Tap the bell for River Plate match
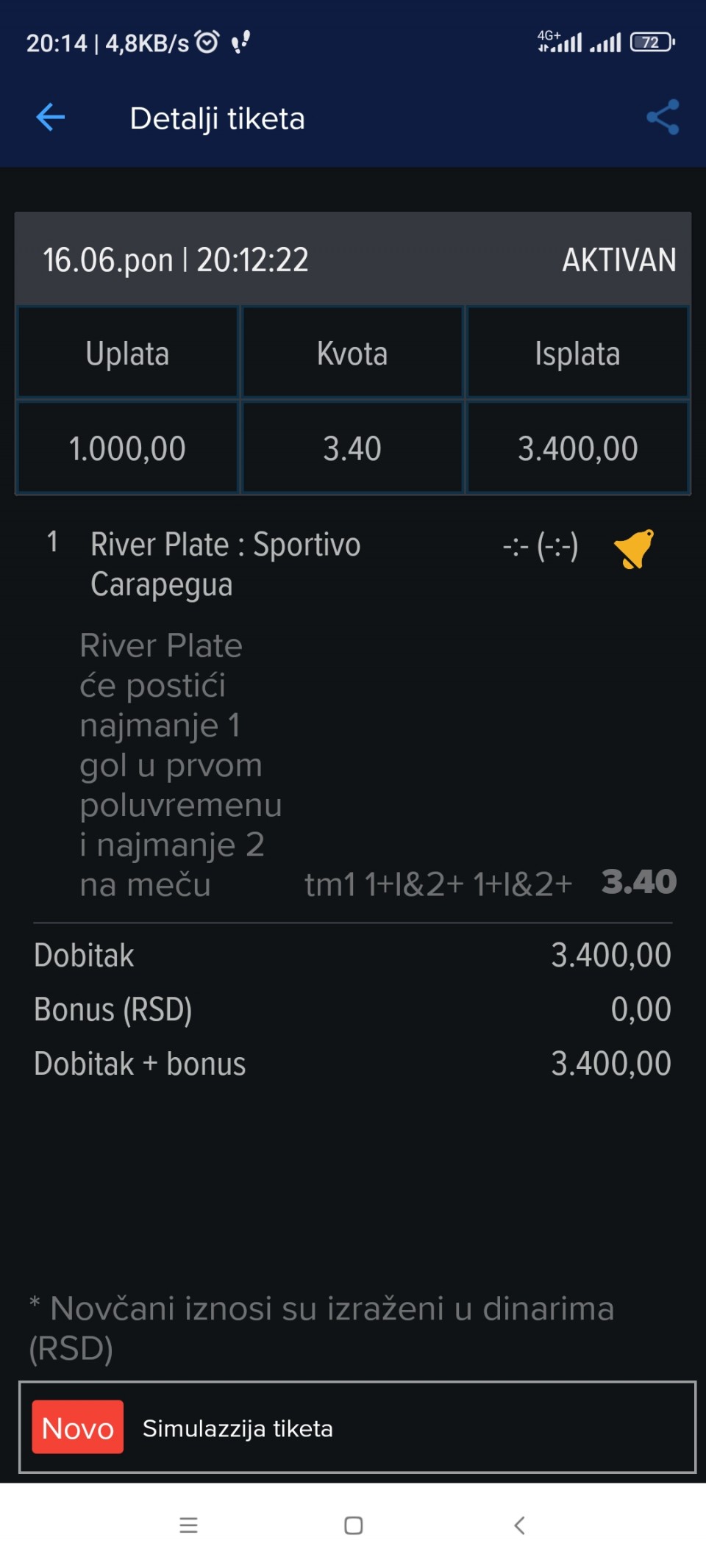Screen dimensions: 706x1568 pyautogui.click(x=633, y=548)
